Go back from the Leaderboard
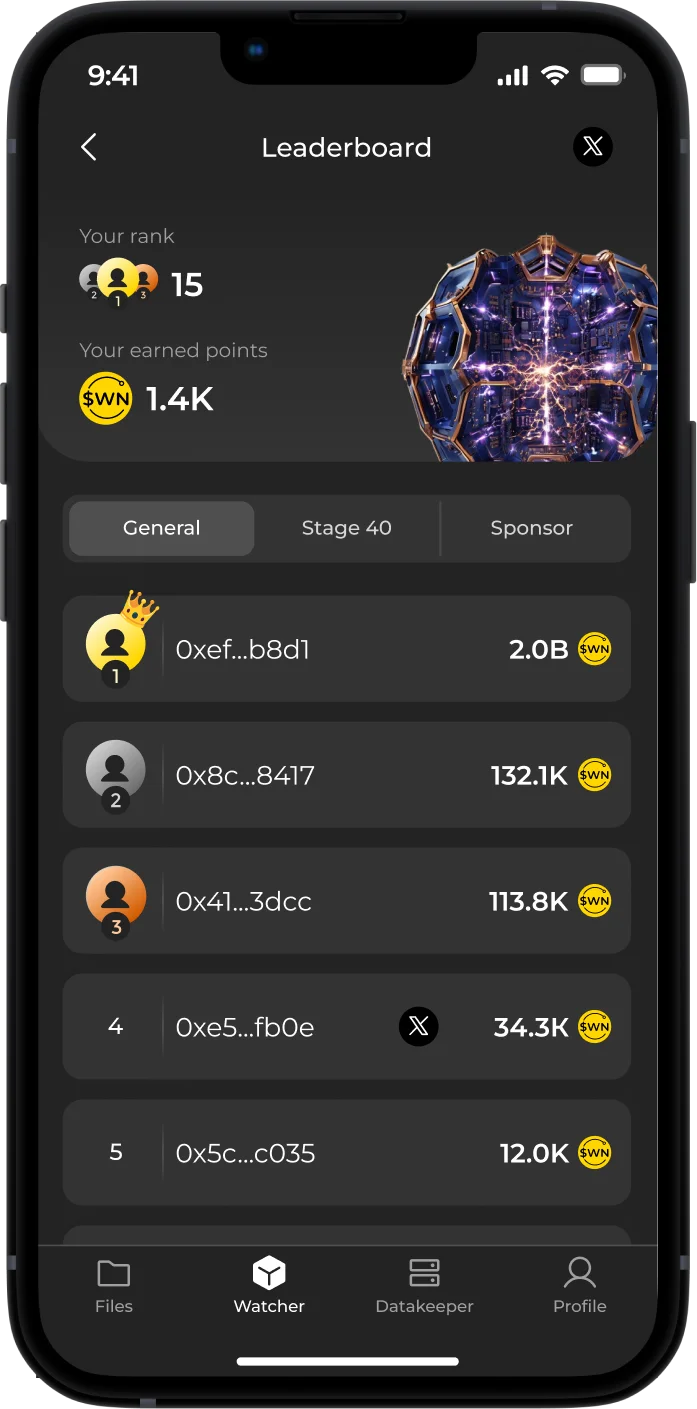Viewport: 697px width, 1409px height. (x=89, y=147)
